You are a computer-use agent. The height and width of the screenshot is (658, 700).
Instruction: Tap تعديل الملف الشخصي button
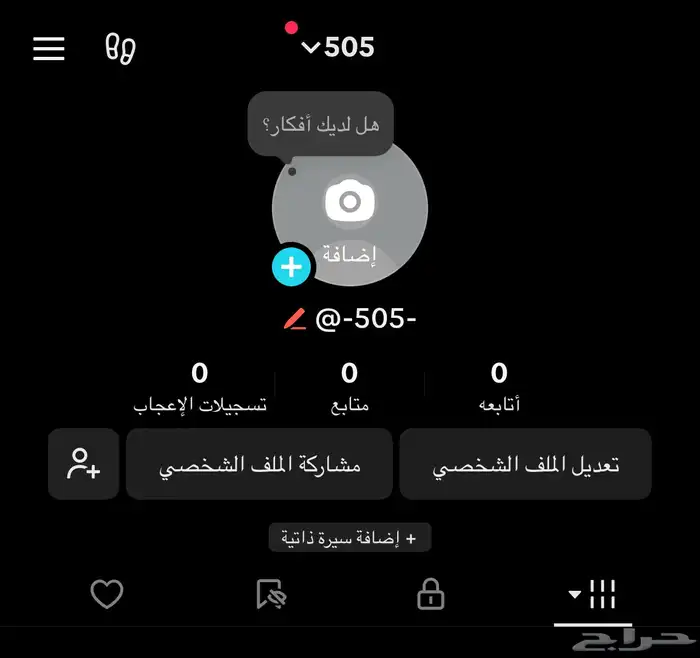pyautogui.click(x=525, y=464)
